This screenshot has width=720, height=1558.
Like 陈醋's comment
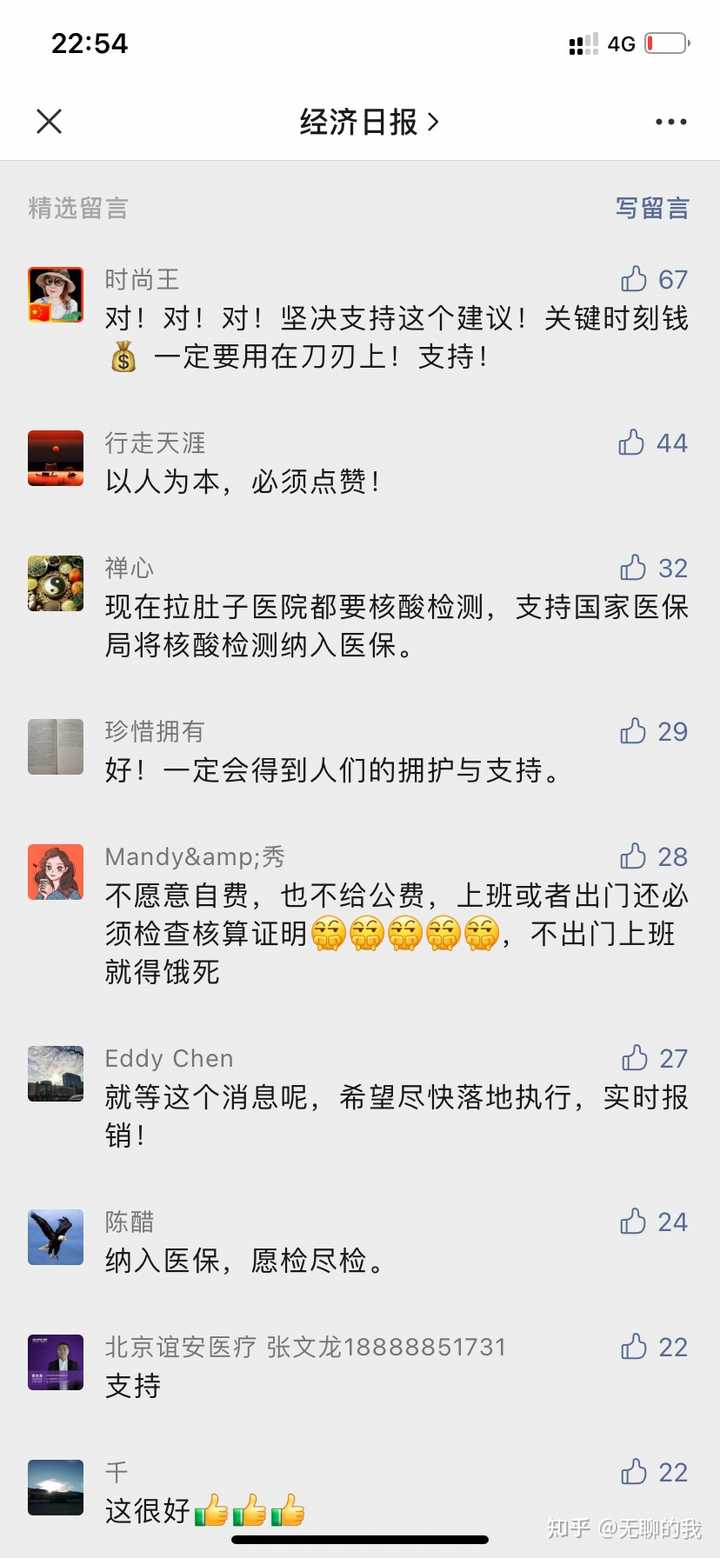(x=654, y=1222)
